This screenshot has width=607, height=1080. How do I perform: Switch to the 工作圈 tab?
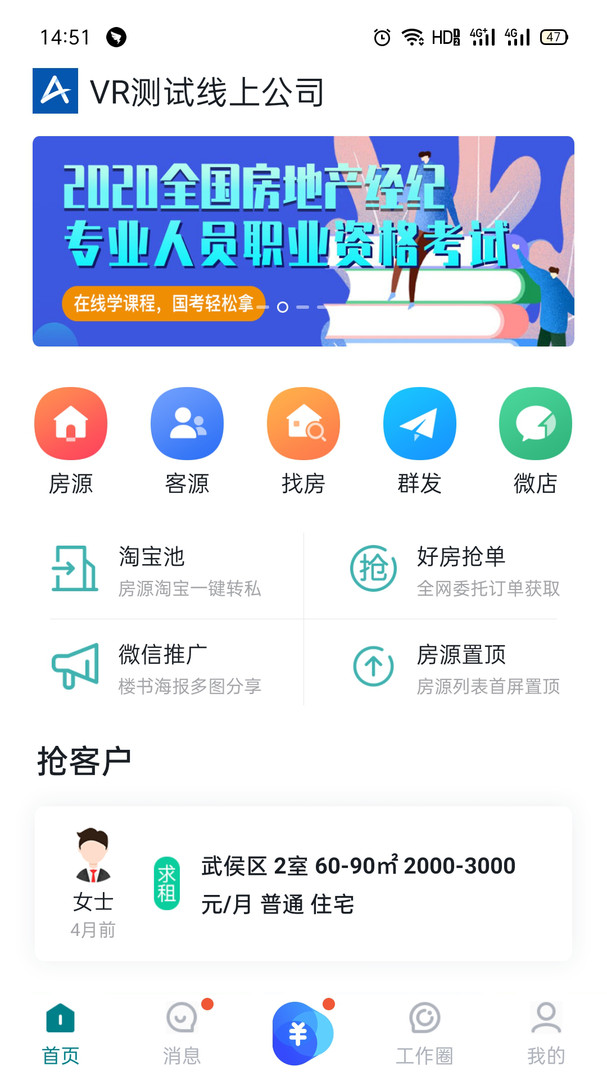(424, 1034)
